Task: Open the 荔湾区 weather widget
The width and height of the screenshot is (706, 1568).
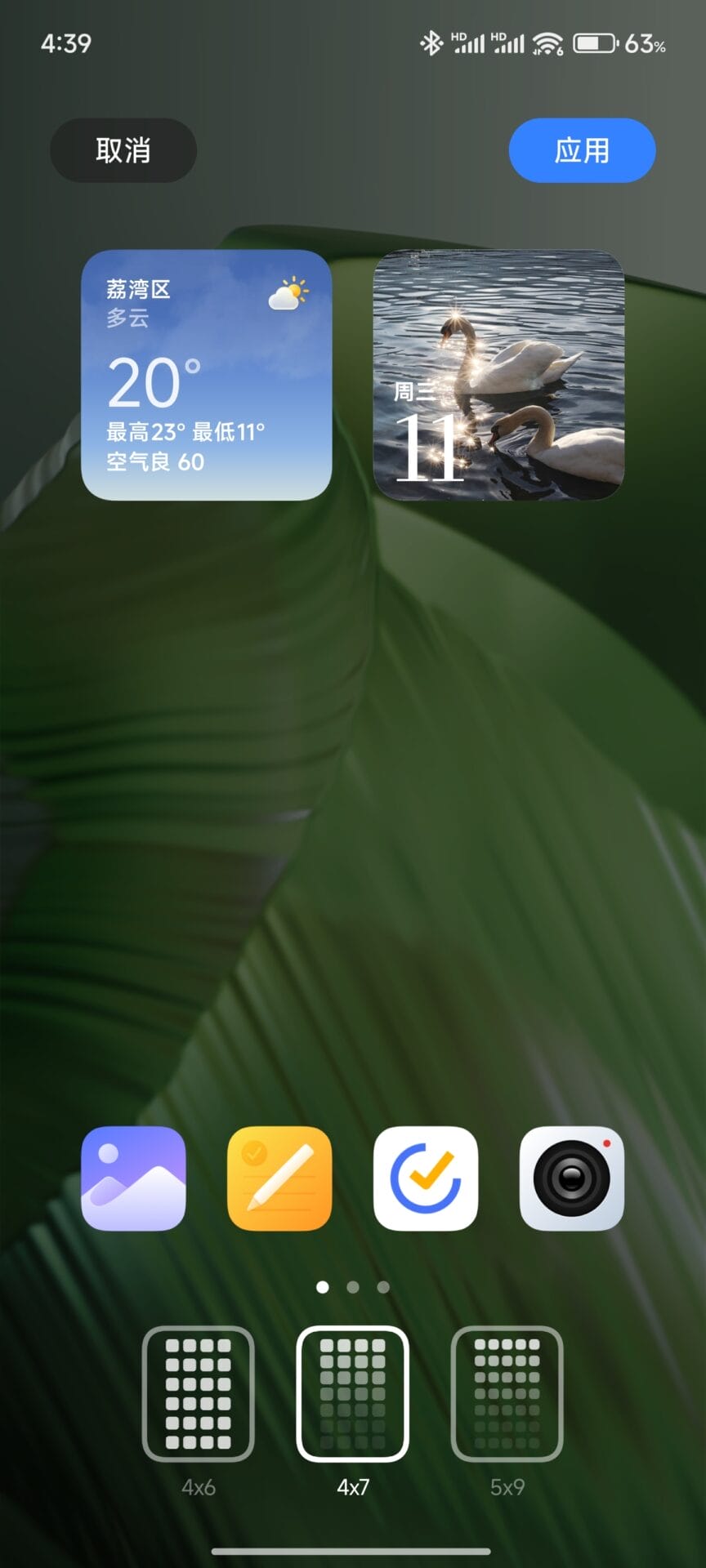Action: (207, 375)
